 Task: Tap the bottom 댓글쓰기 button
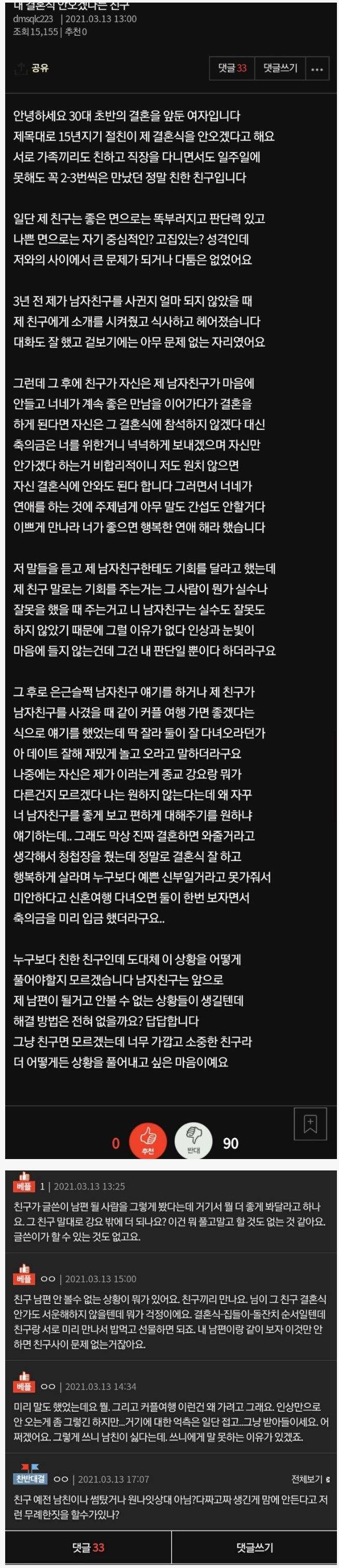pyautogui.click(x=255, y=1547)
